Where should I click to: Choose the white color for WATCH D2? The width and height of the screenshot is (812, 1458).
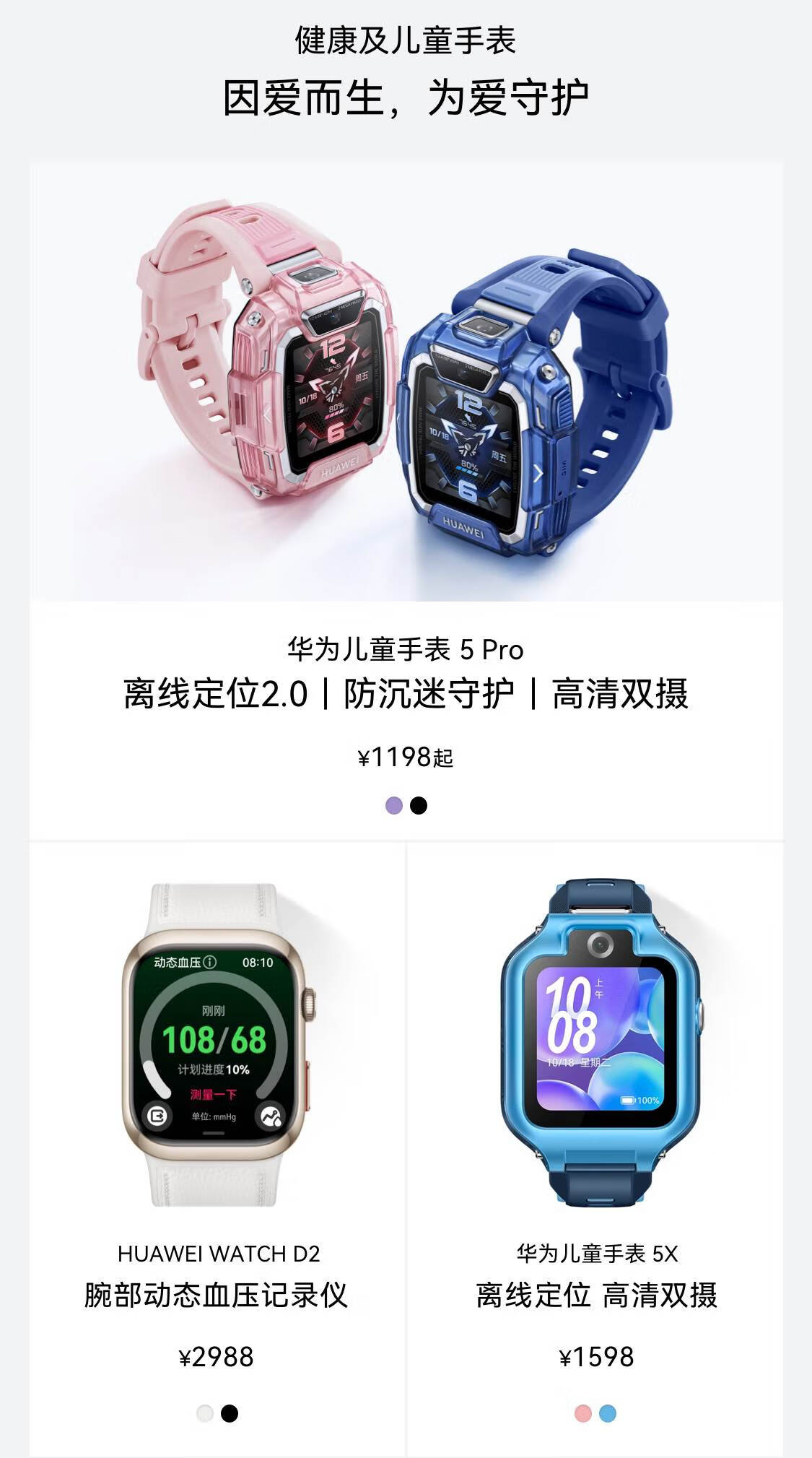[205, 1413]
